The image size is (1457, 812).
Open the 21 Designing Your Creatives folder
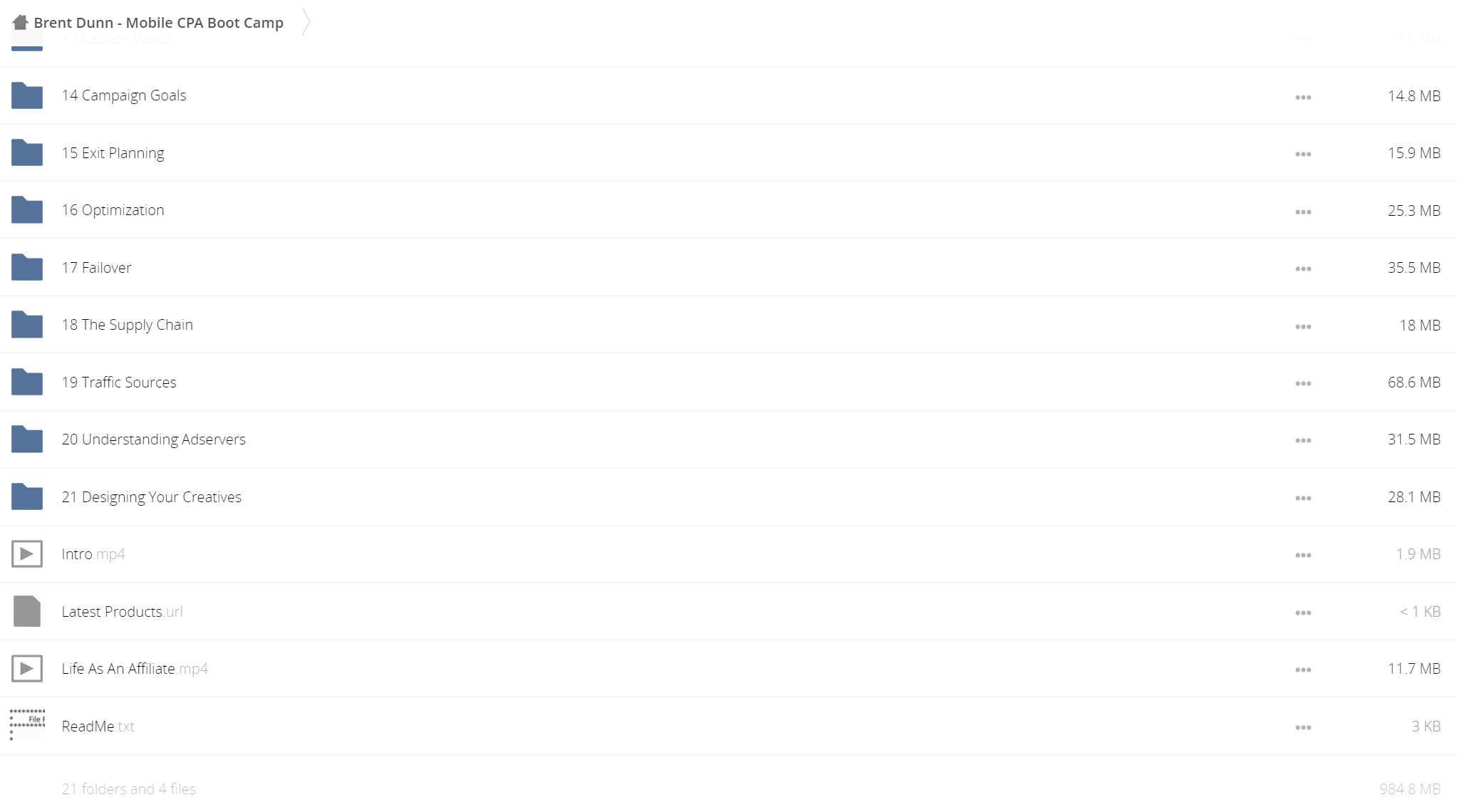click(x=151, y=497)
